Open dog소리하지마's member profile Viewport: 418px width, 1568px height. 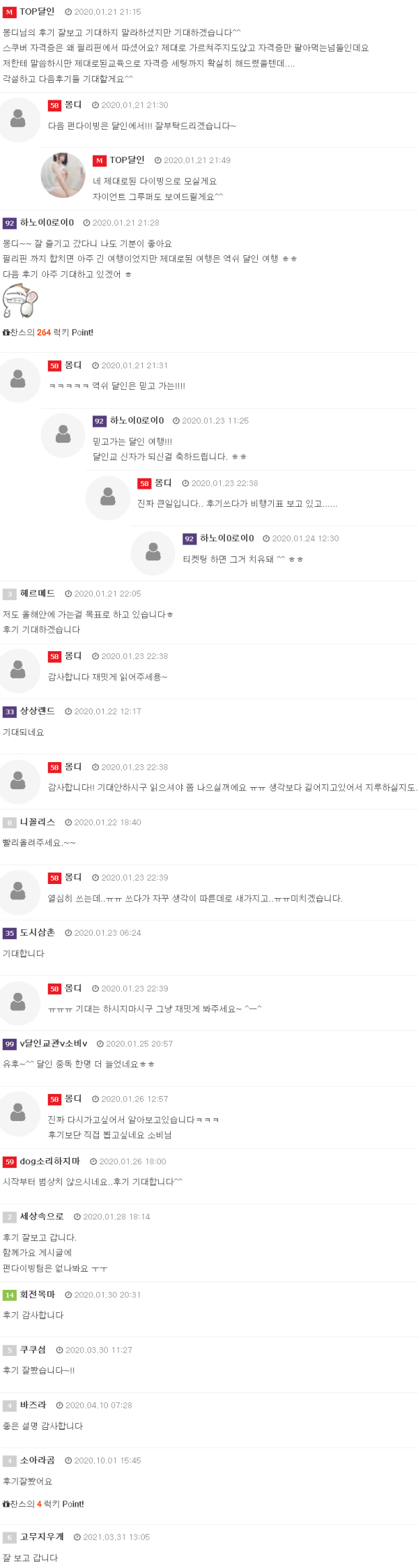coord(49,1161)
